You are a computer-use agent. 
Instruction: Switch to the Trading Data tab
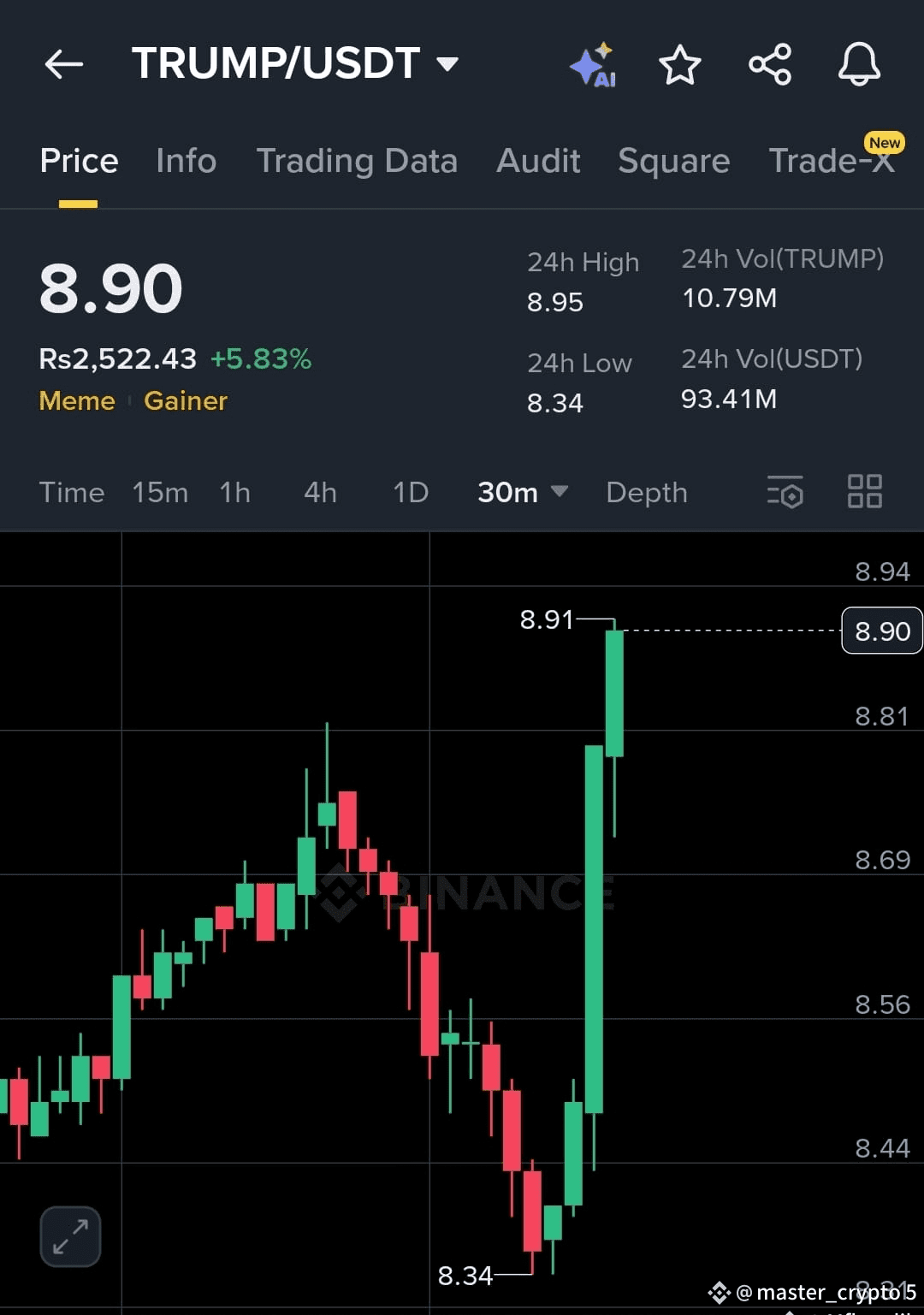click(357, 161)
